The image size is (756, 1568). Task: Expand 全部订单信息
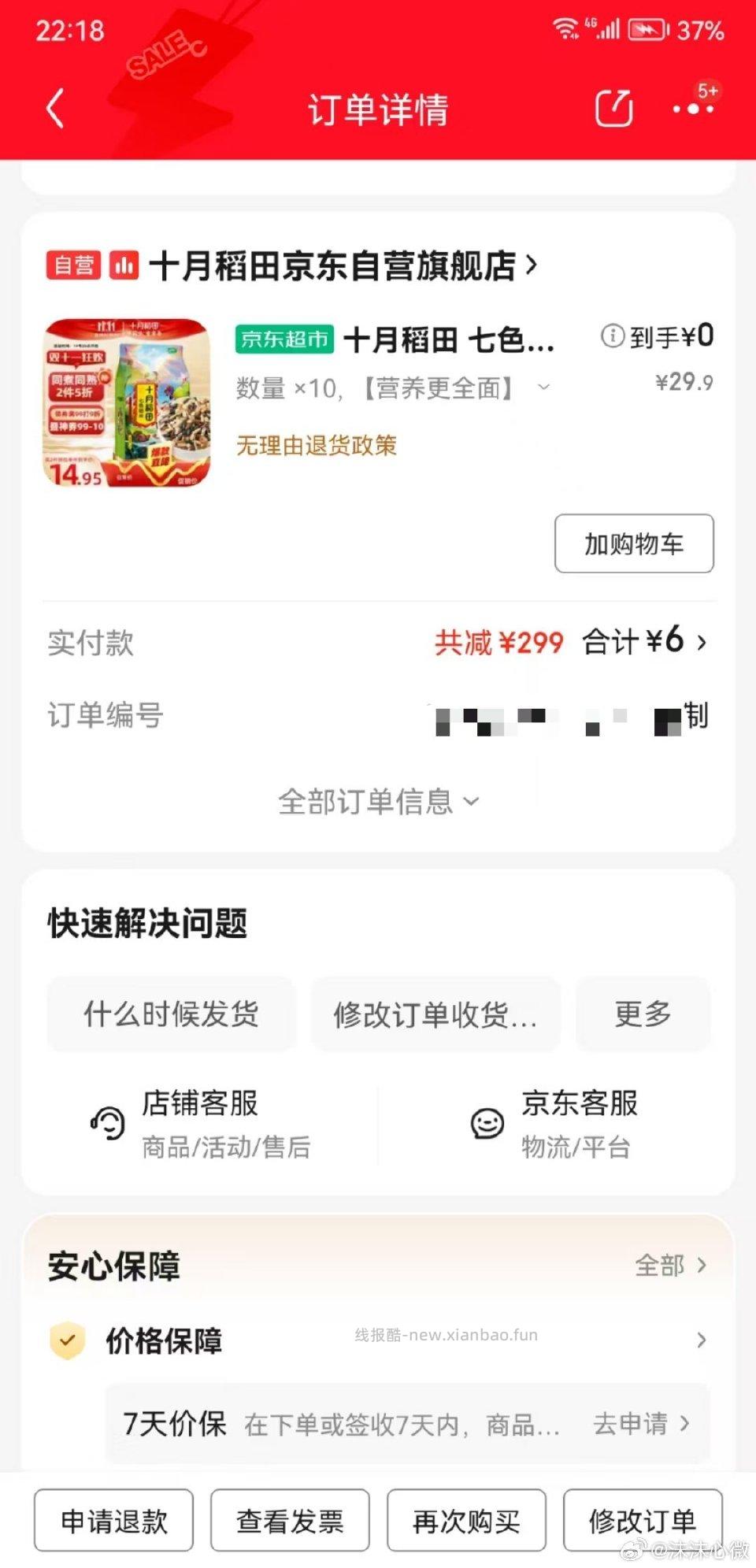pos(378,802)
